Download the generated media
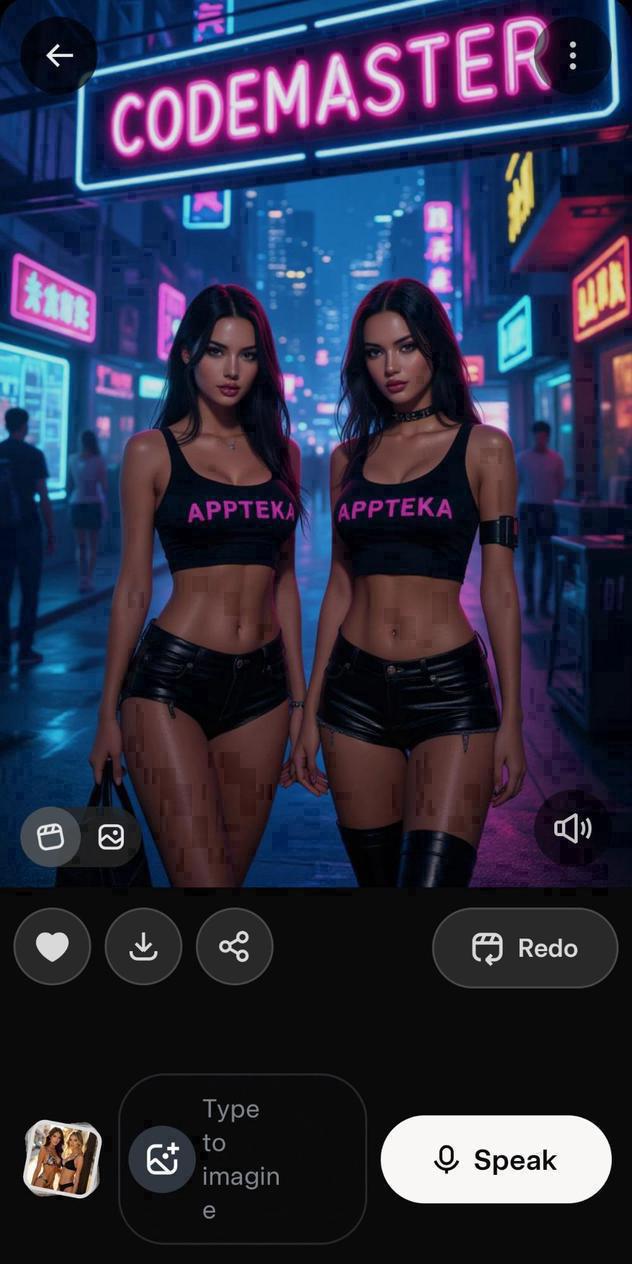Screen dimensions: 632x1264 143,946
